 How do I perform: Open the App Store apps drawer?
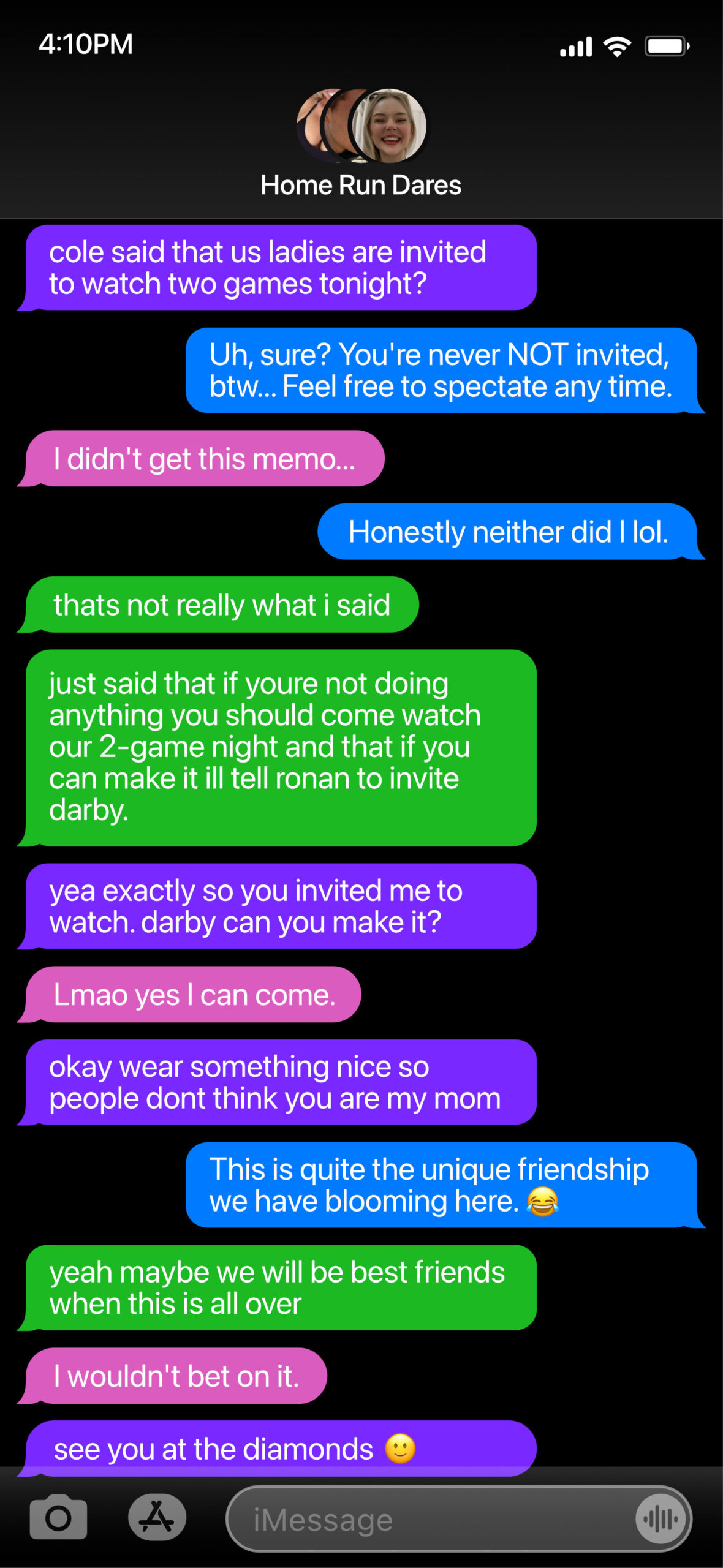coord(157,1517)
